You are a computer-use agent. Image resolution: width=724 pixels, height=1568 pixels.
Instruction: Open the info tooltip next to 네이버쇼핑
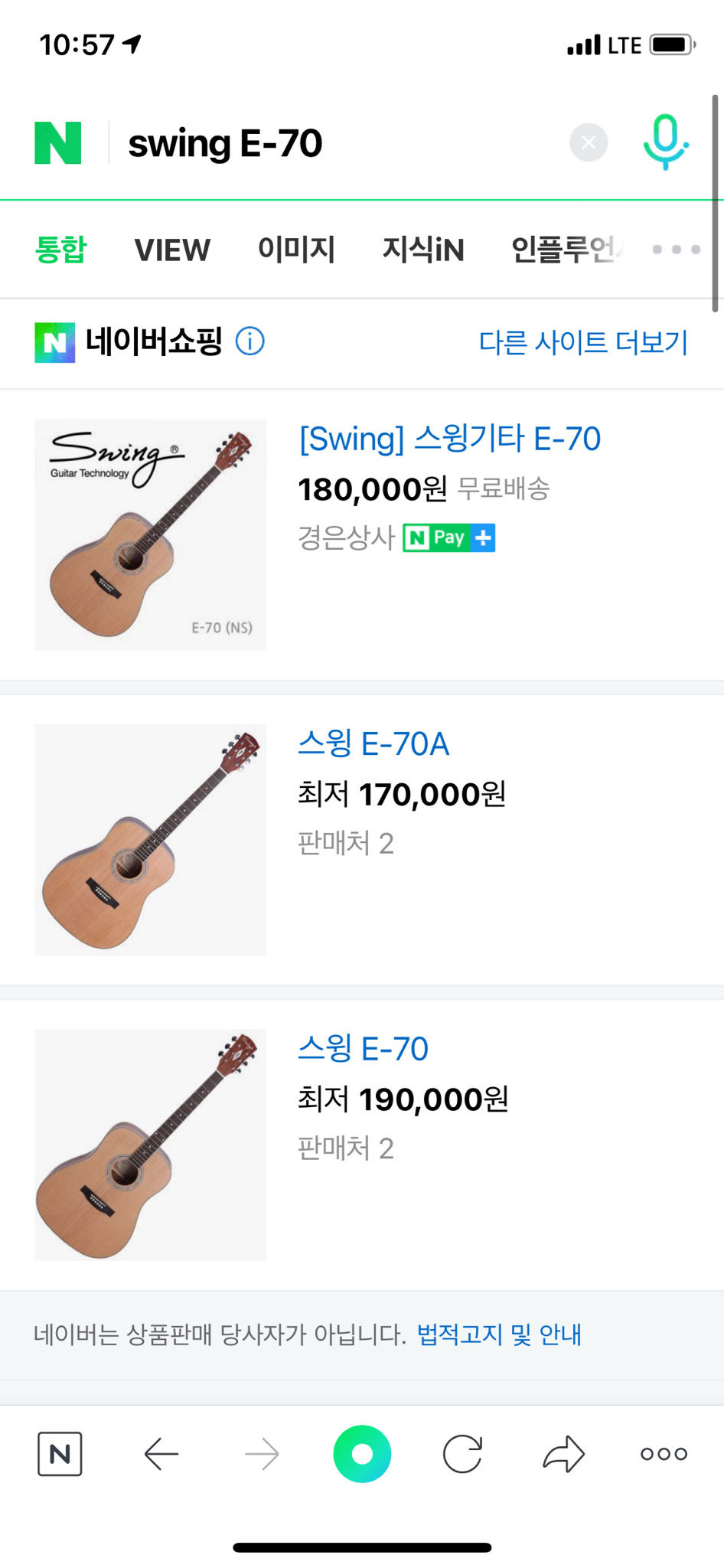[x=251, y=341]
